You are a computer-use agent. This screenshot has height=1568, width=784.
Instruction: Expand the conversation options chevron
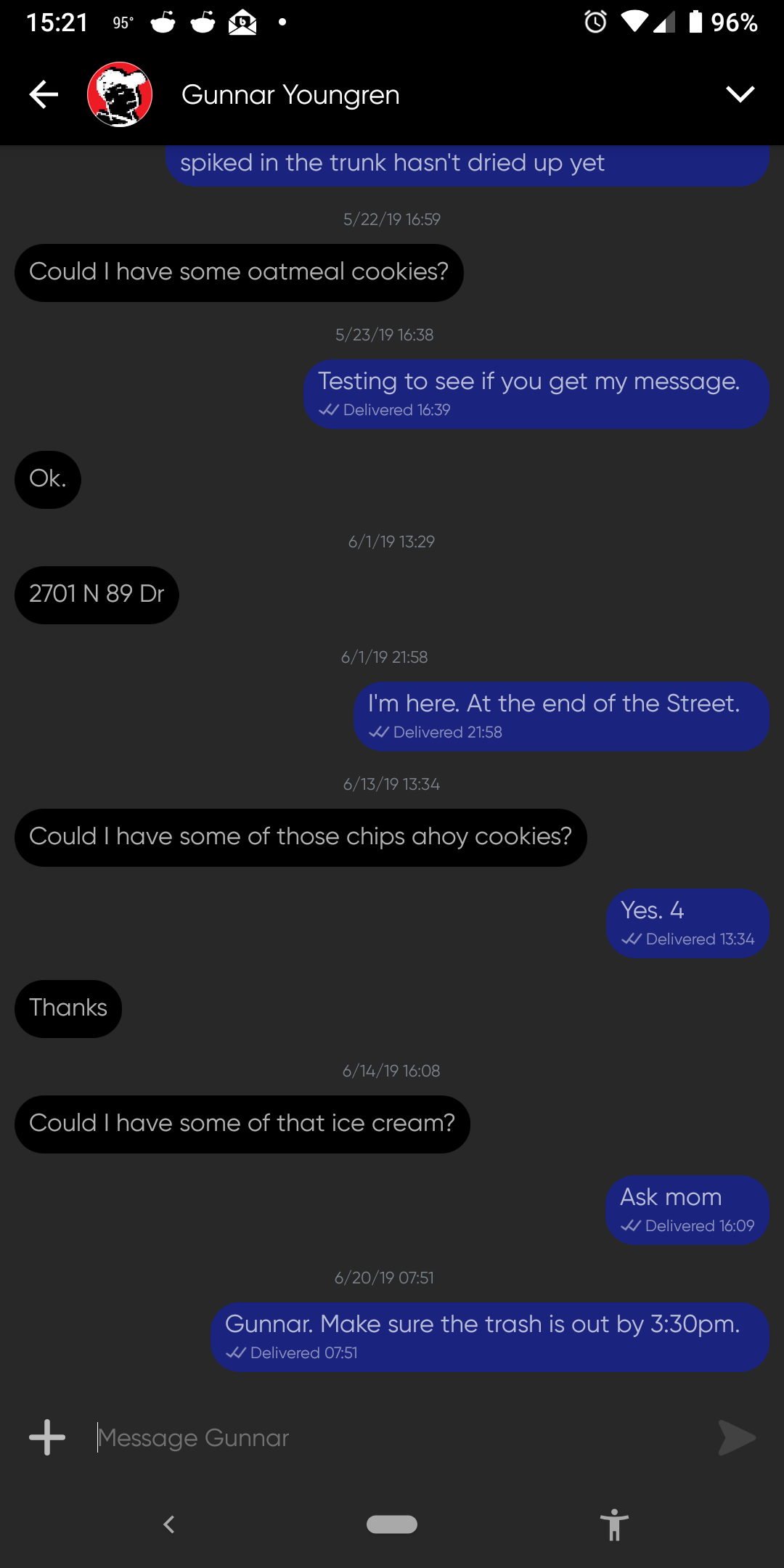click(740, 94)
